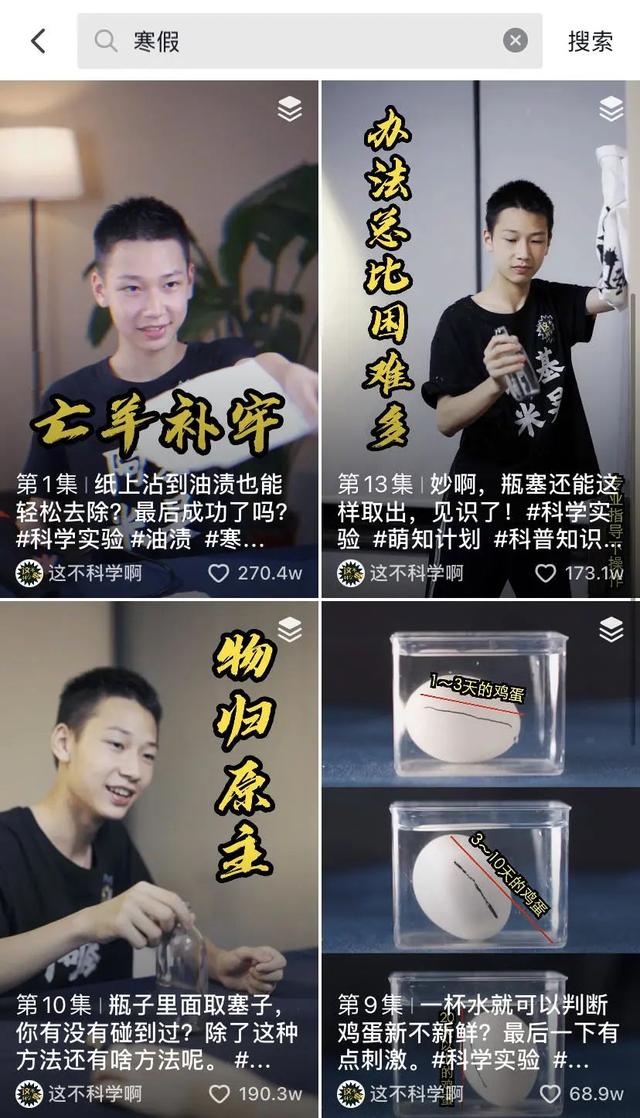Open 这不科学啊 profile under the 第10集 video
Screen dimensions: 640x1118
point(80,1094)
